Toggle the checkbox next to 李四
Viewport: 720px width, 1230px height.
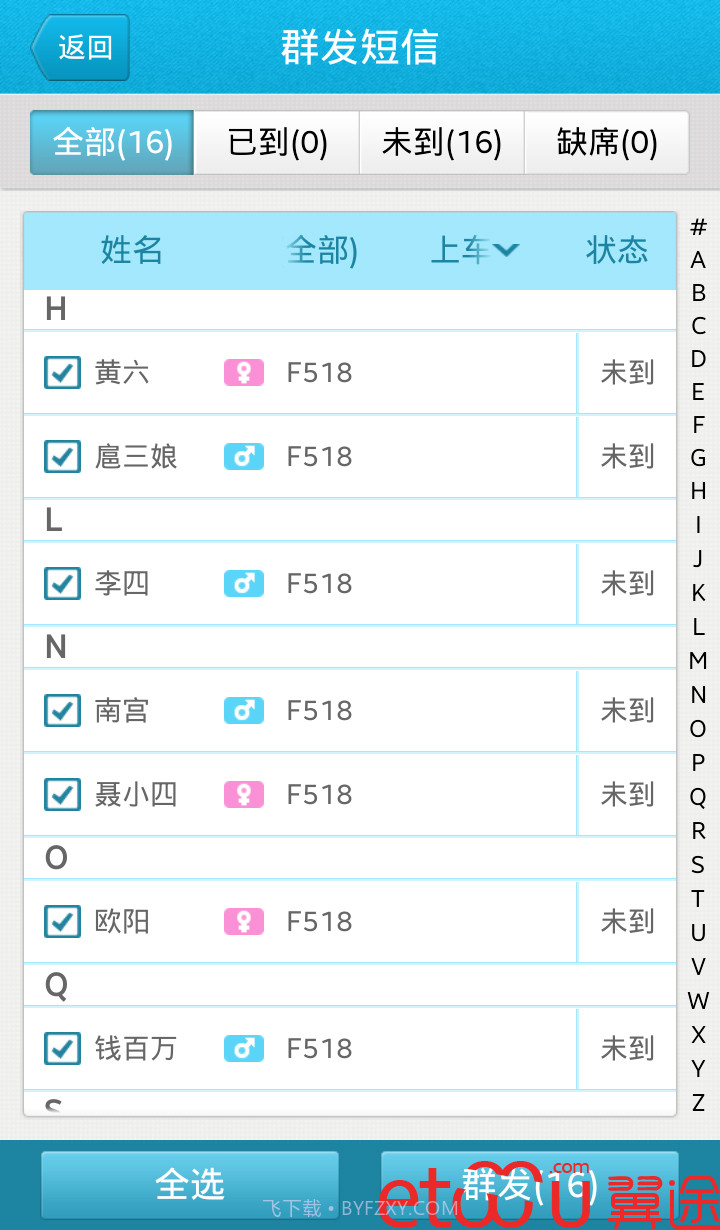61,583
